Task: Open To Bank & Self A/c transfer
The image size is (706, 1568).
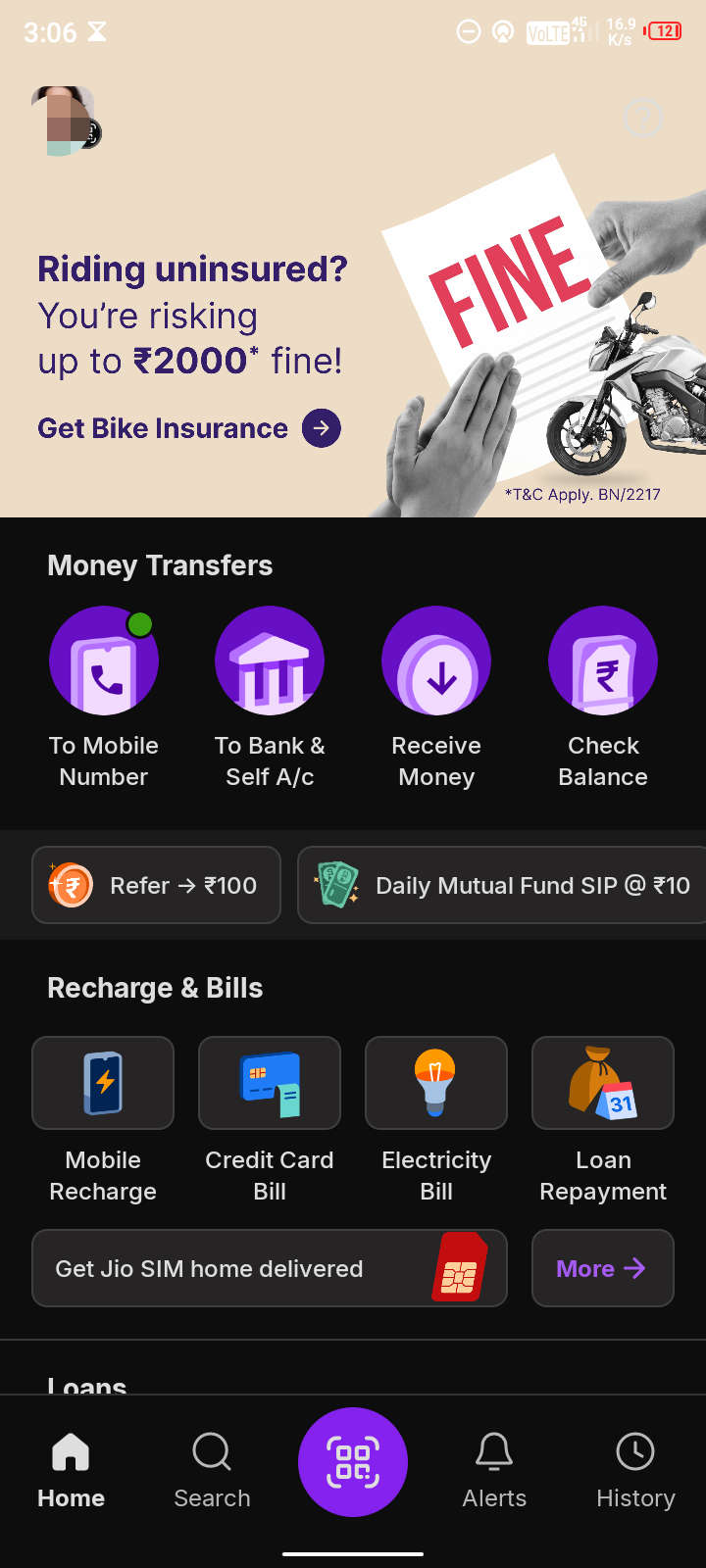Action: [x=270, y=661]
